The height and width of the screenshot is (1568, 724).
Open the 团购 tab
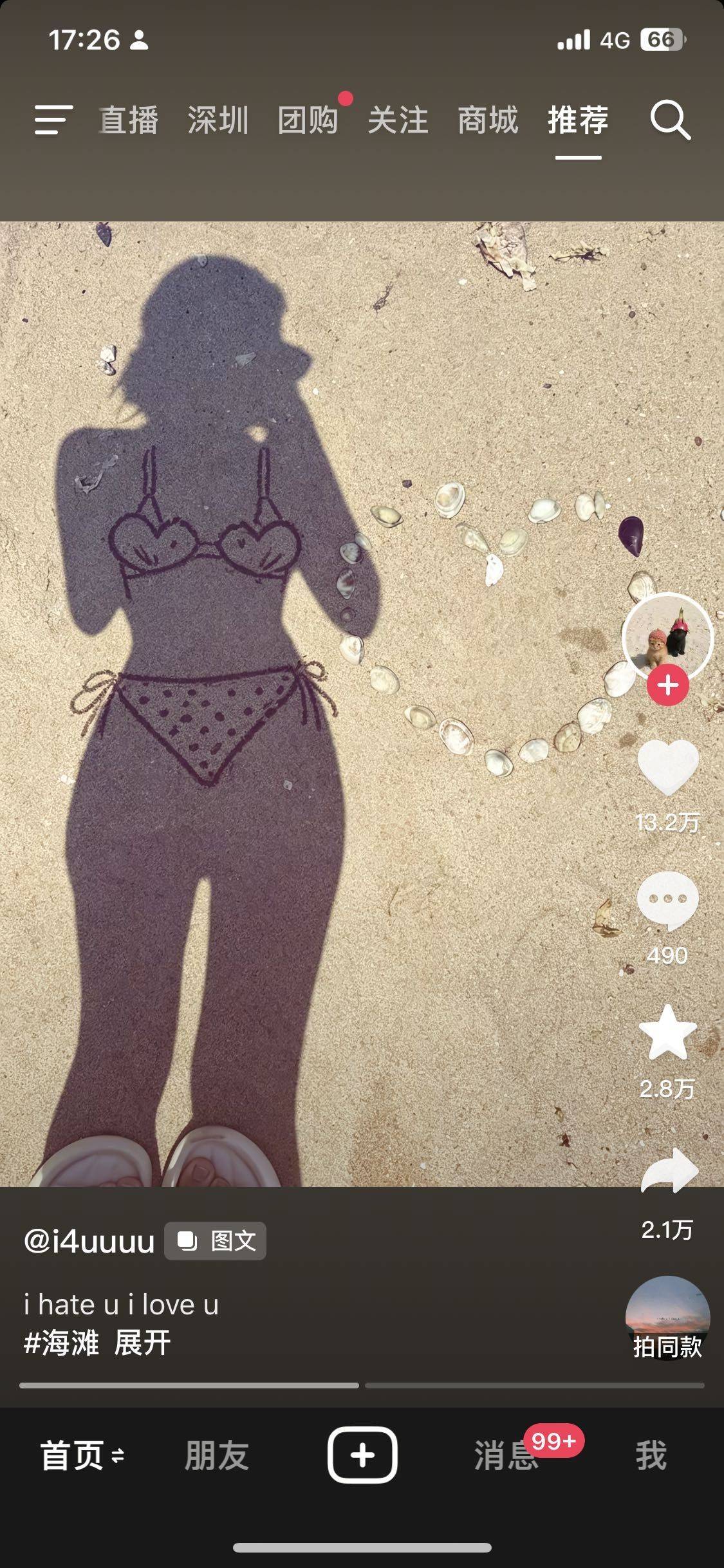(x=308, y=120)
